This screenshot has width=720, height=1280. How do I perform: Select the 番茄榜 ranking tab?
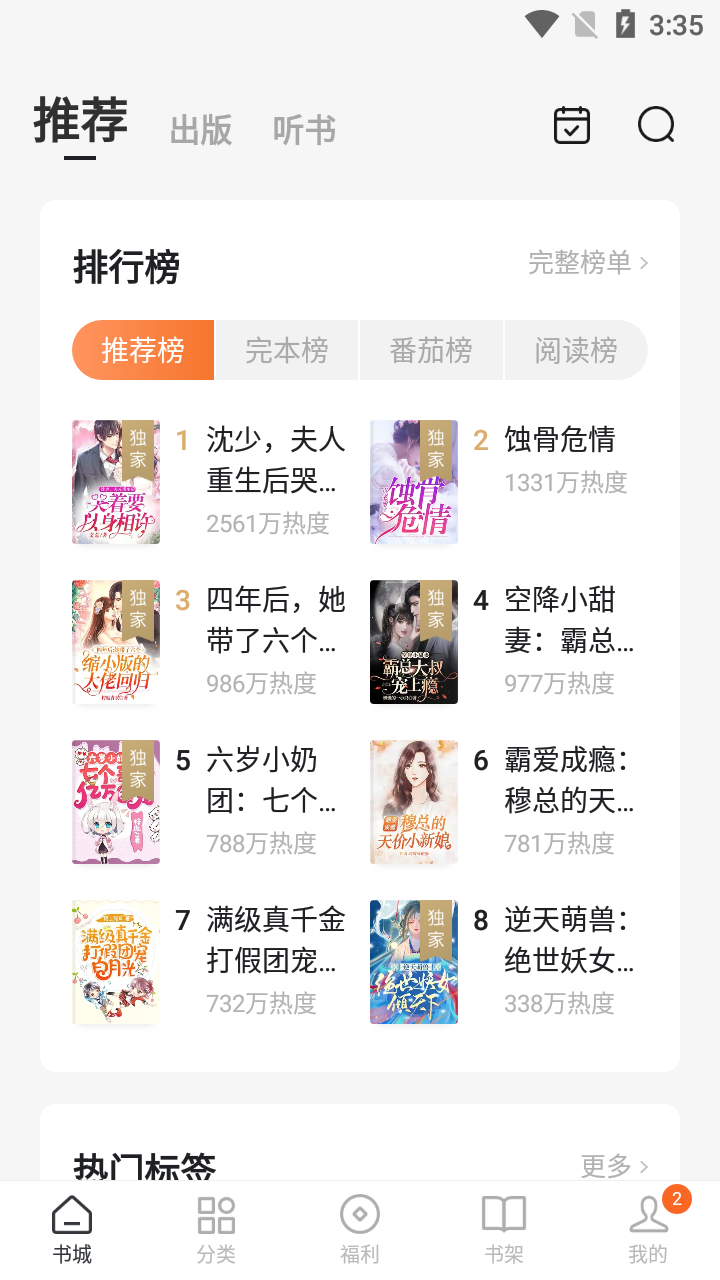(431, 351)
